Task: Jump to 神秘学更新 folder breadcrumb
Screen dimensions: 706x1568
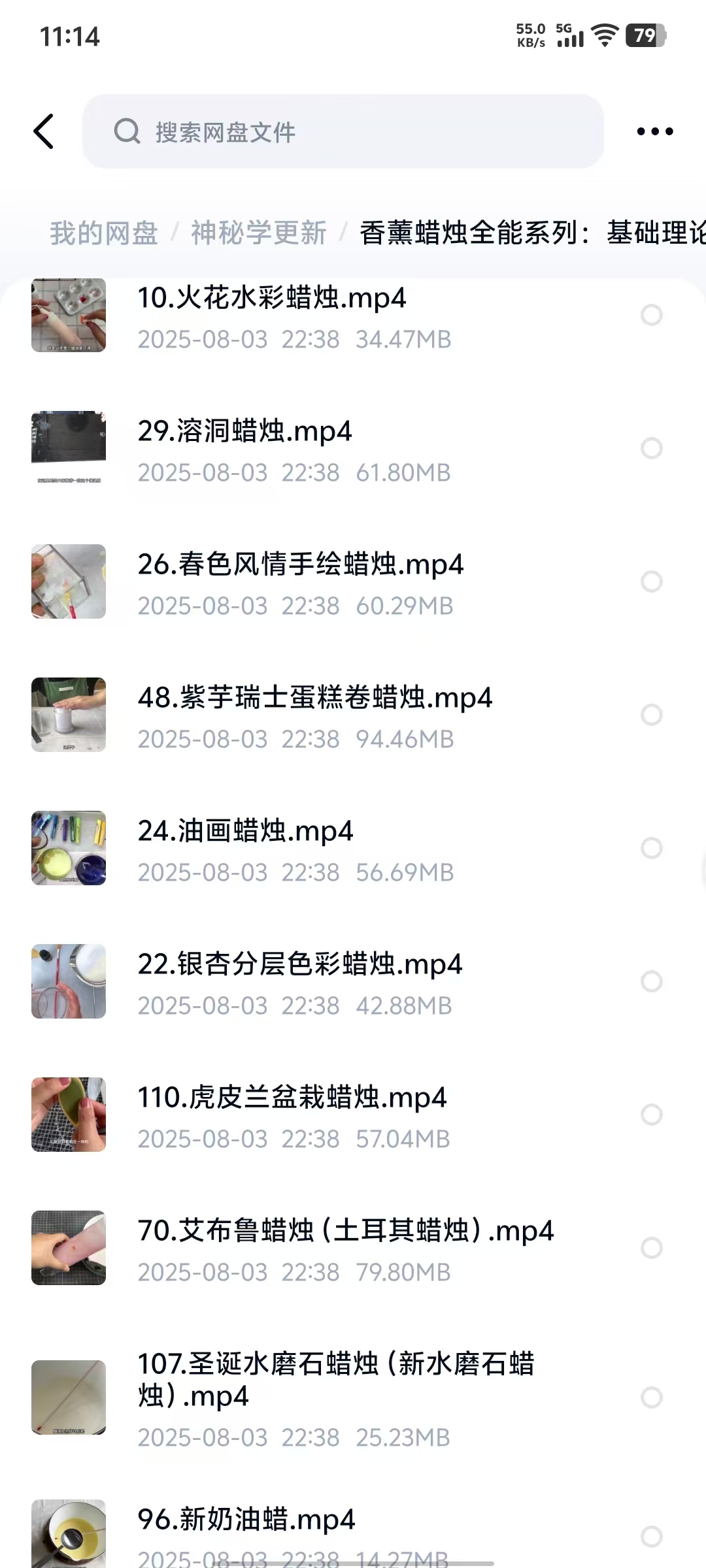Action: 258,233
